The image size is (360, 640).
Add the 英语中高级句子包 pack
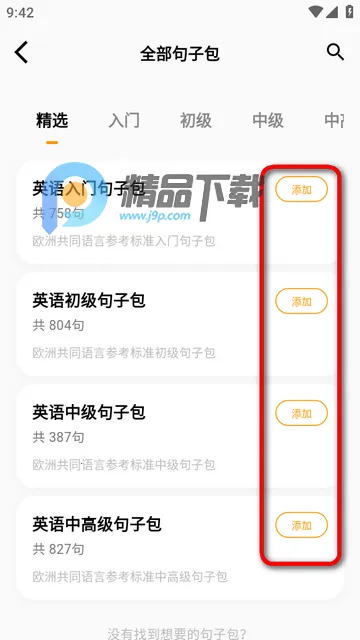pos(302,525)
